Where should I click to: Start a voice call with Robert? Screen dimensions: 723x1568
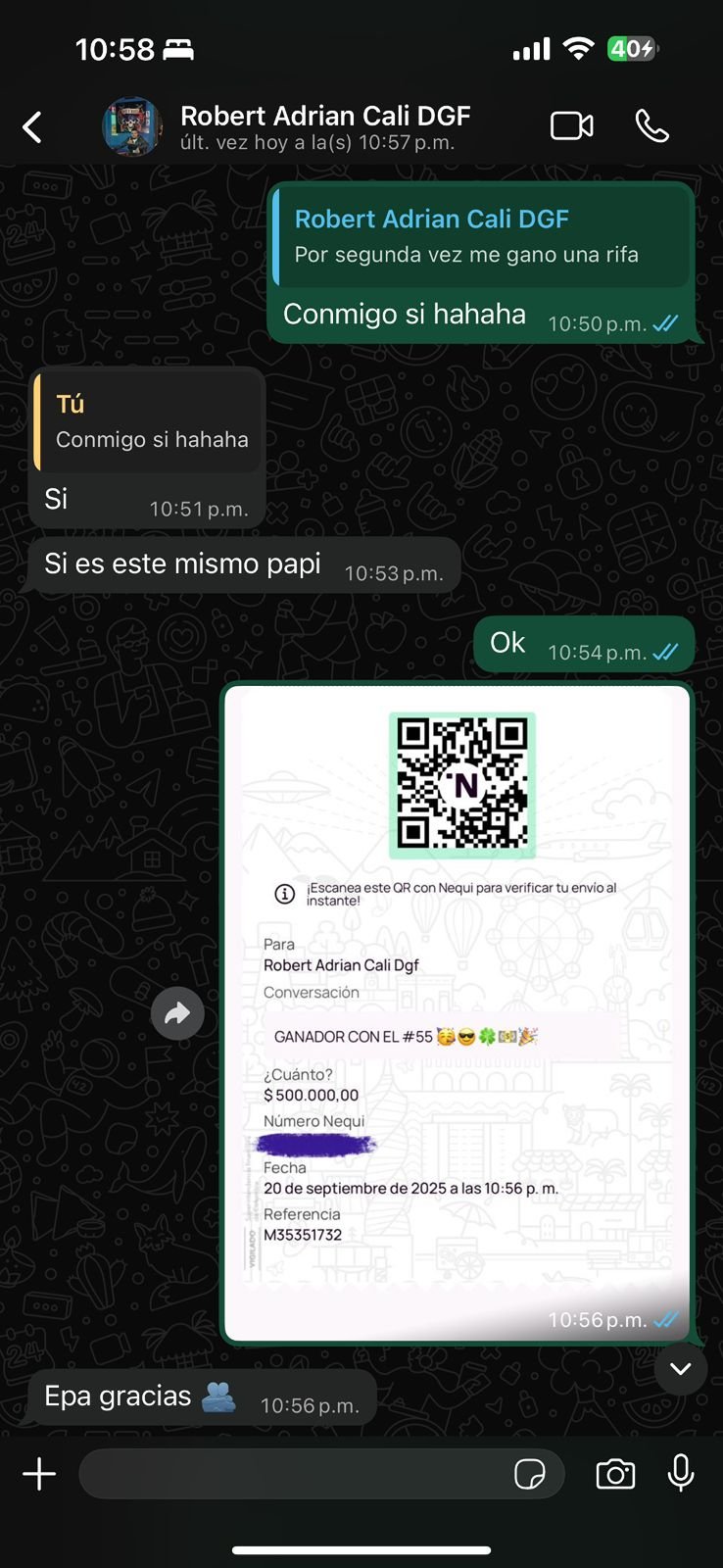651,126
